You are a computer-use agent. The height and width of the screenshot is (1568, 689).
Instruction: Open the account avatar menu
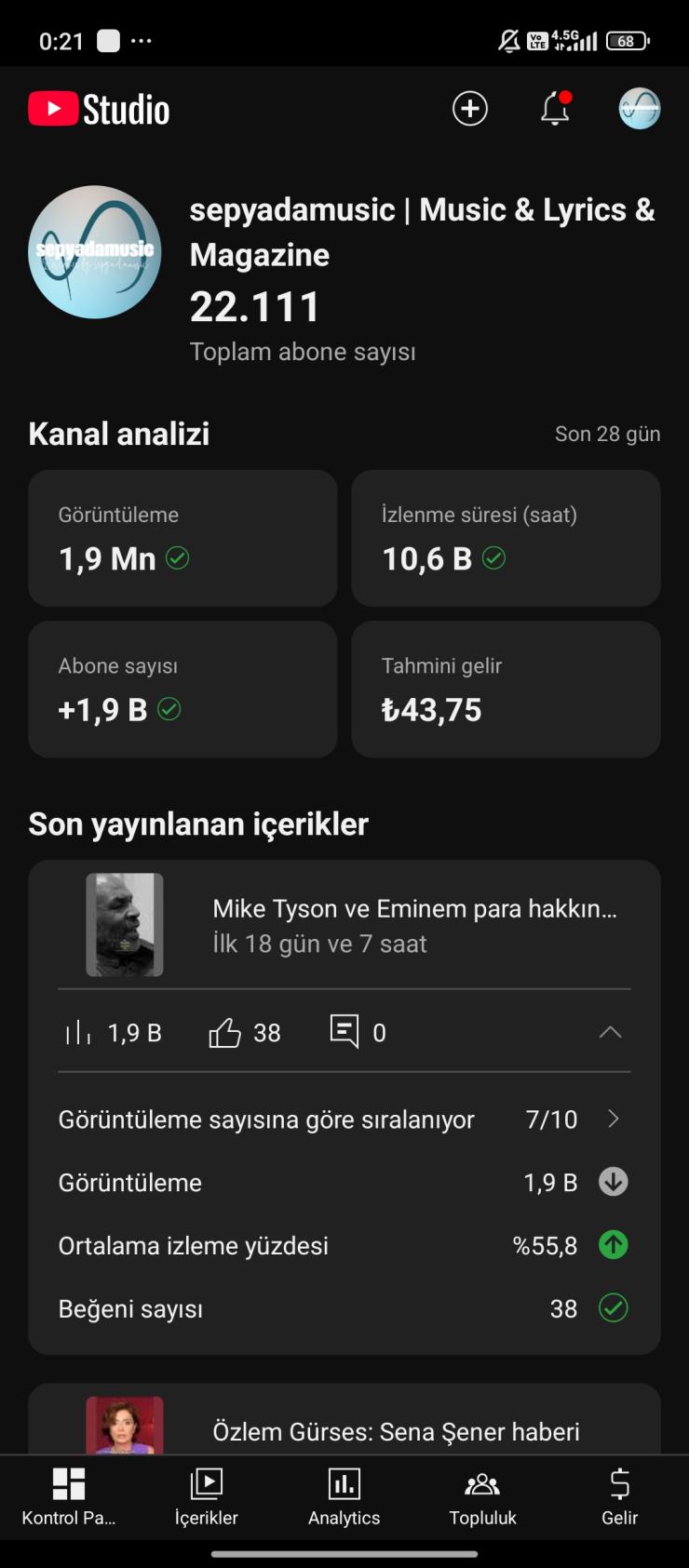point(640,109)
